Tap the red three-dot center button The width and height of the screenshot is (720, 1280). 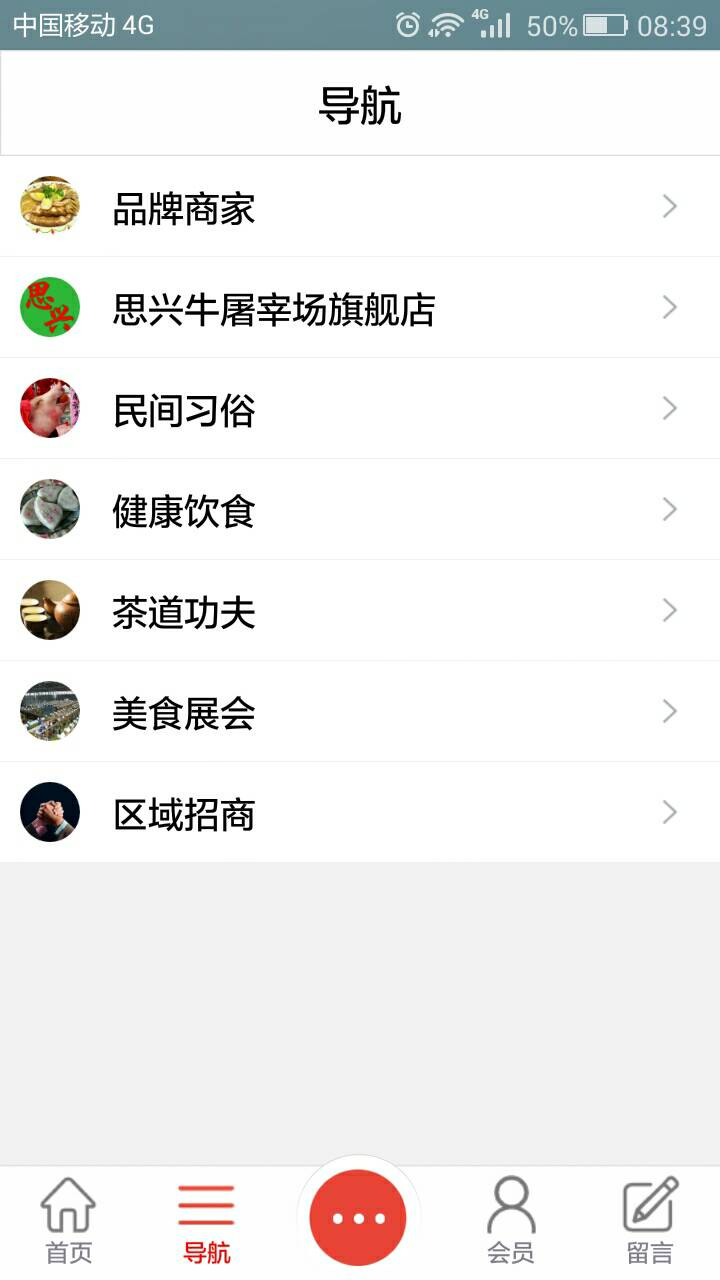pyautogui.click(x=358, y=1217)
